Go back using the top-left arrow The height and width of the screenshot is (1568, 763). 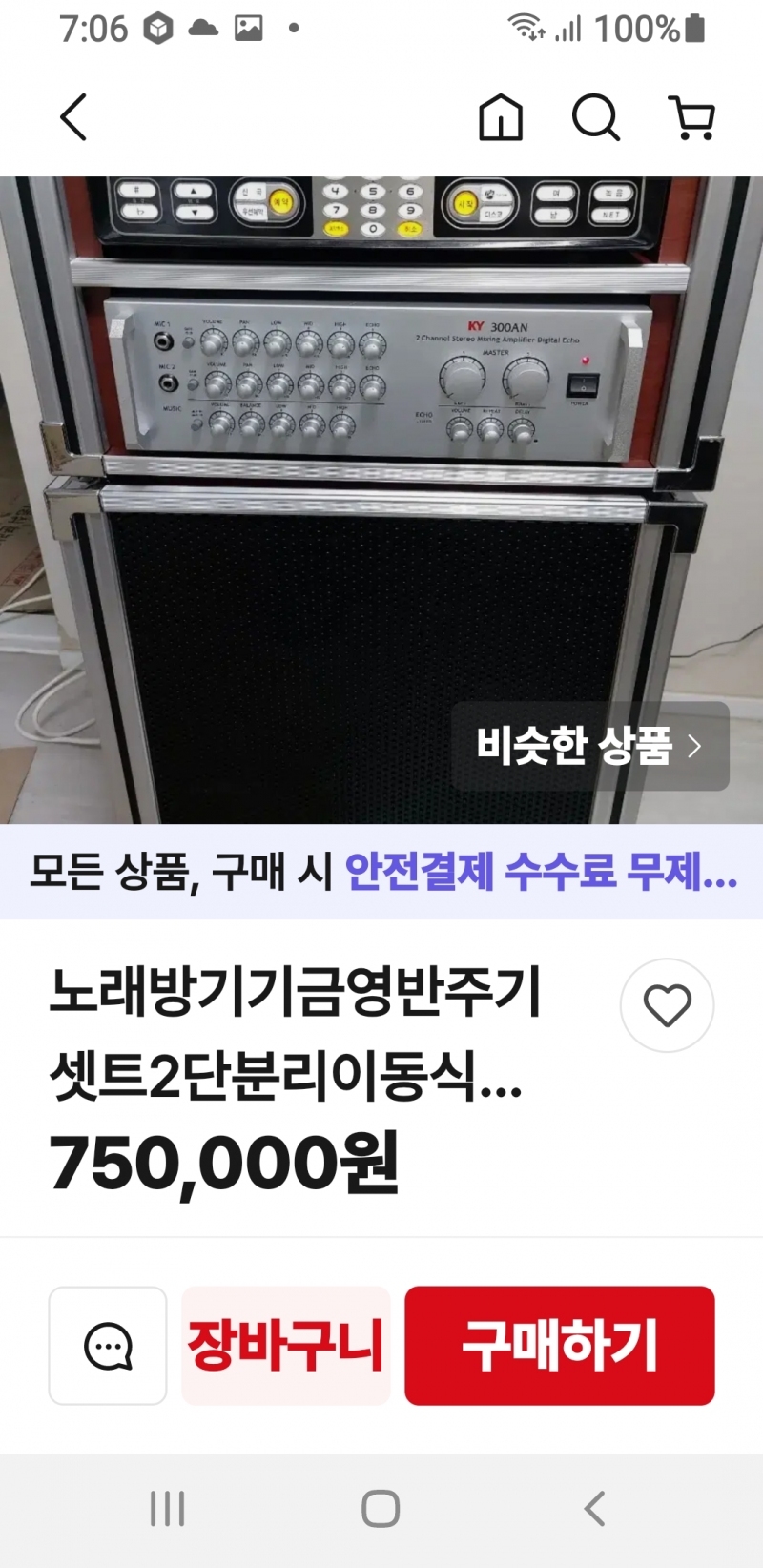[74, 117]
